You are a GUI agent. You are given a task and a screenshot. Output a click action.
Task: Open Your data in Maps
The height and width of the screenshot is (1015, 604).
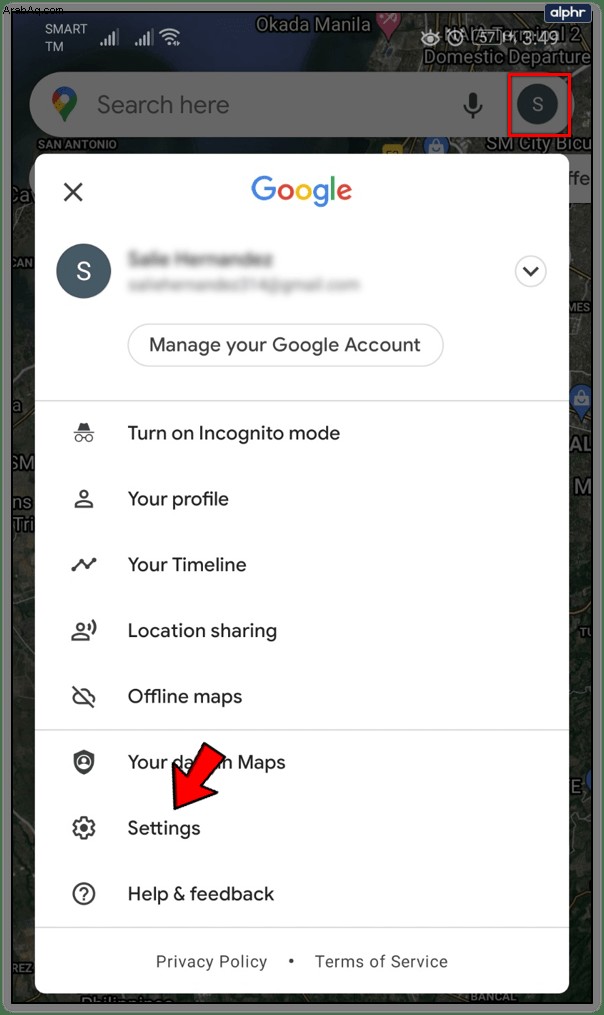tap(206, 762)
